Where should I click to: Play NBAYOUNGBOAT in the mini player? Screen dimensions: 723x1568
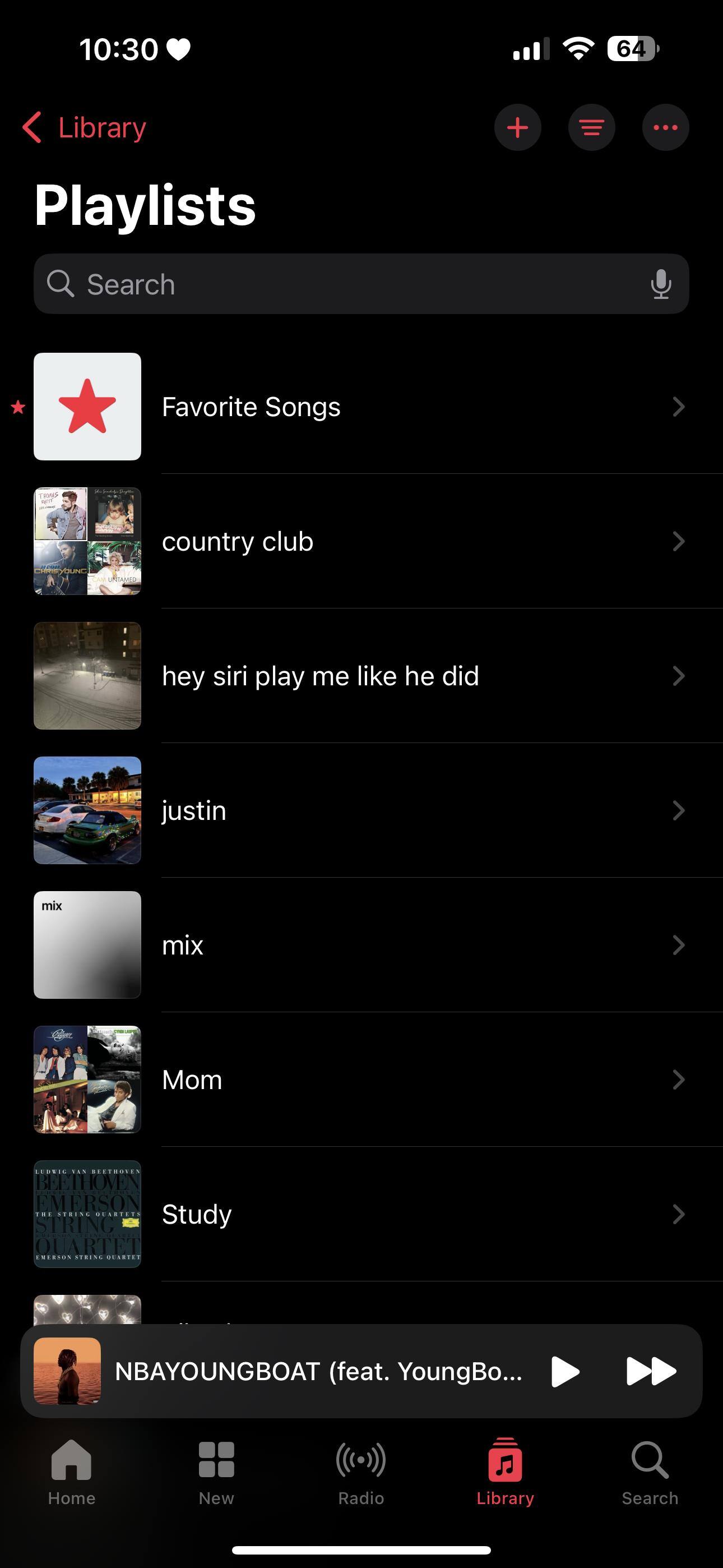pos(565,1371)
